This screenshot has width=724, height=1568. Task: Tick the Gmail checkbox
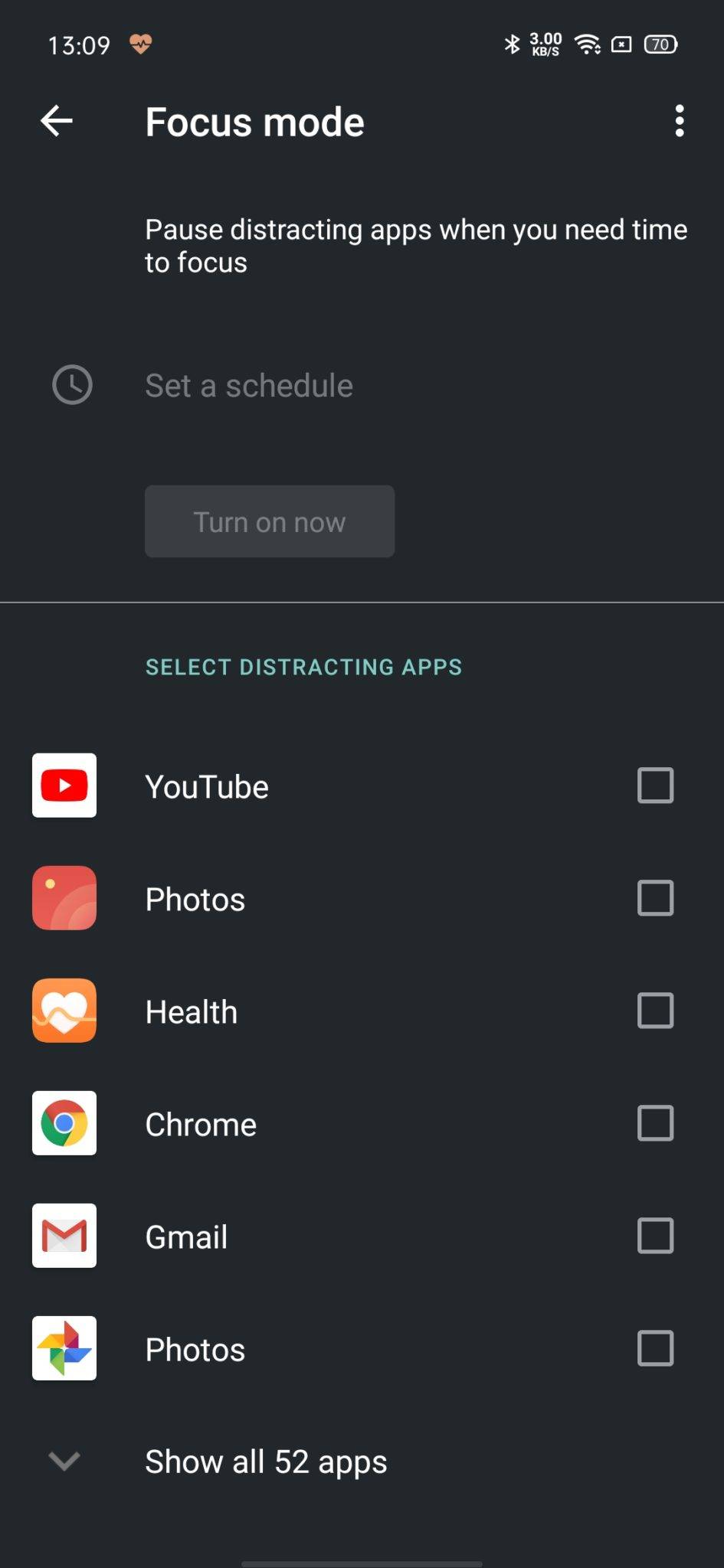tap(655, 1236)
